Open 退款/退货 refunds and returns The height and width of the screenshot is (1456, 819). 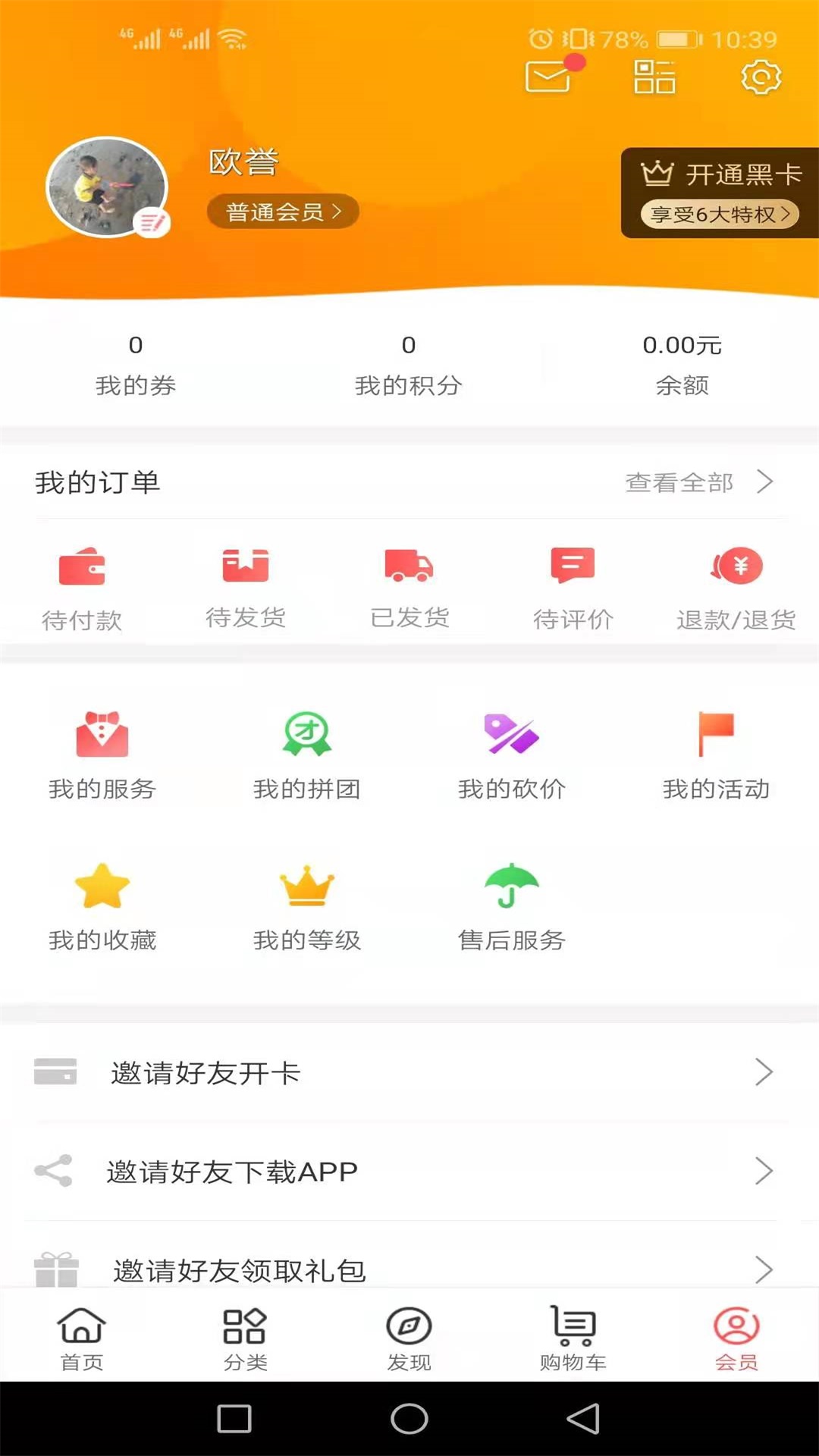pos(736,588)
